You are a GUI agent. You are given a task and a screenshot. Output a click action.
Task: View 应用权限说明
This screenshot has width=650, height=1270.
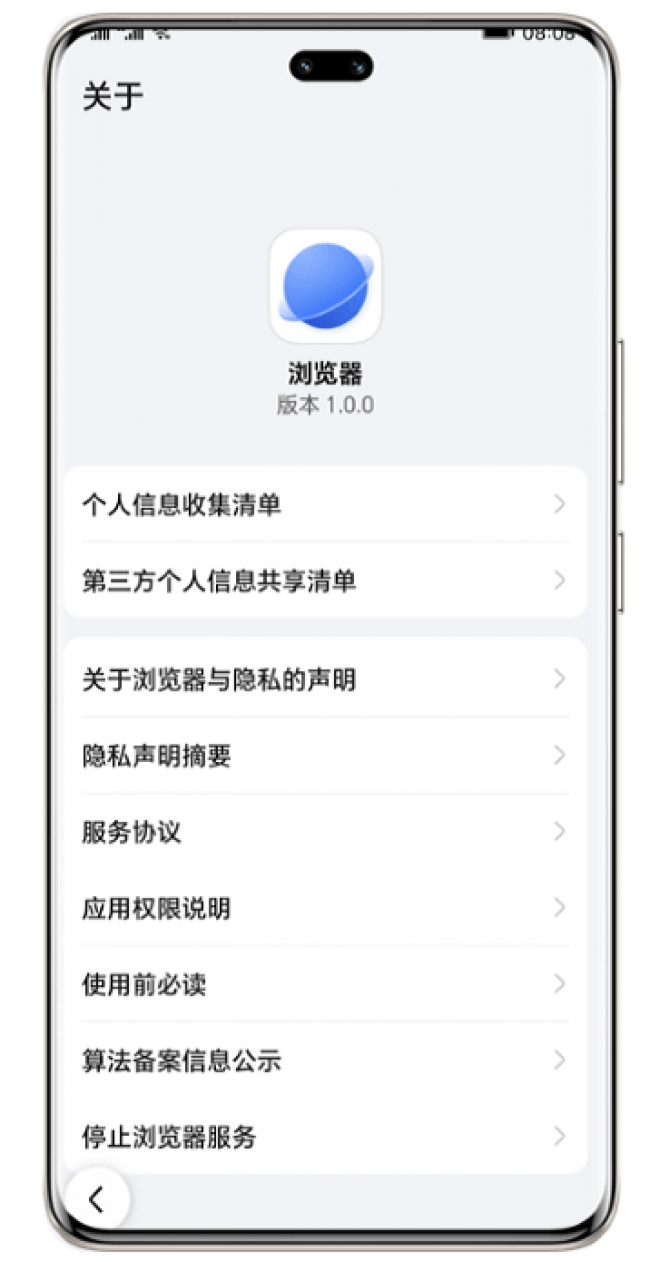click(325, 908)
